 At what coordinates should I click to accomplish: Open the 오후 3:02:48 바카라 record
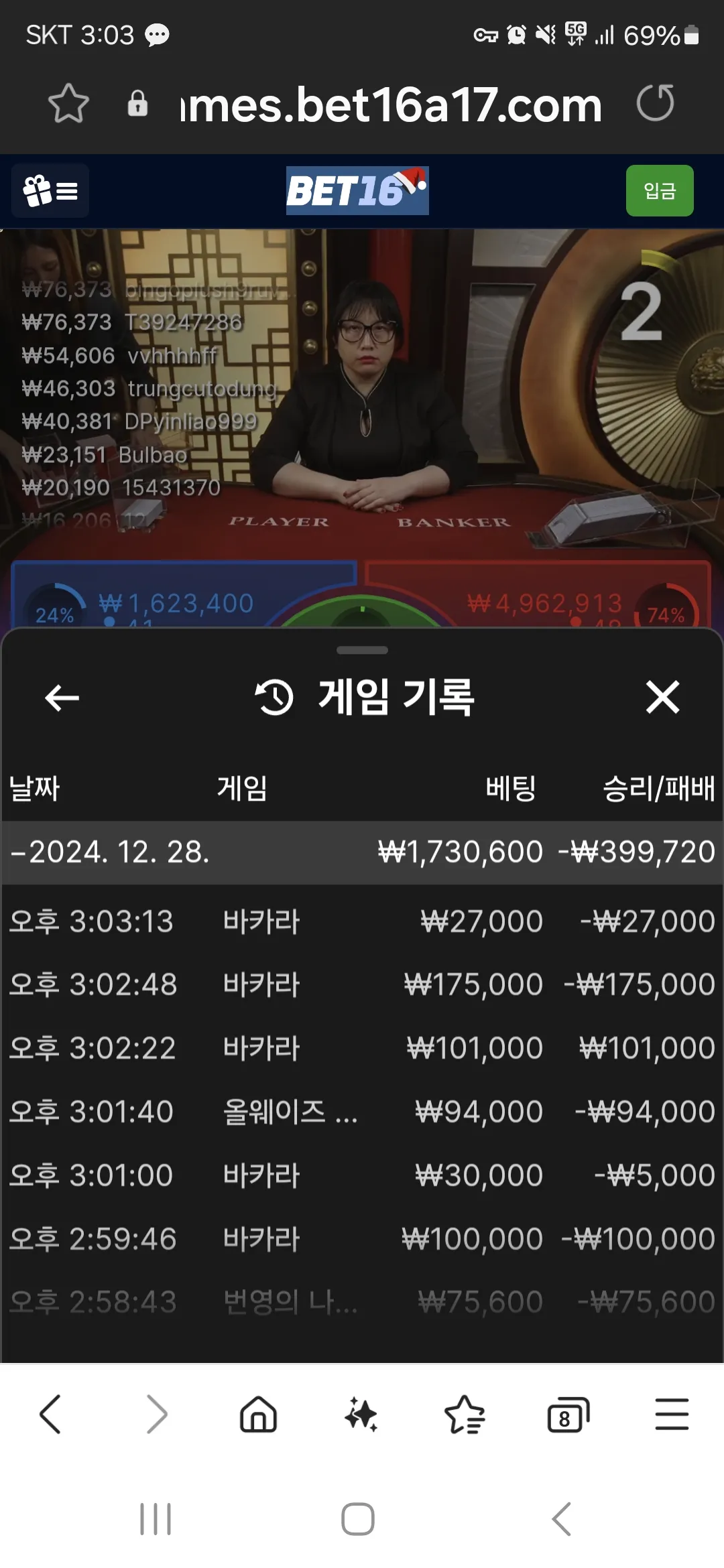point(362,984)
